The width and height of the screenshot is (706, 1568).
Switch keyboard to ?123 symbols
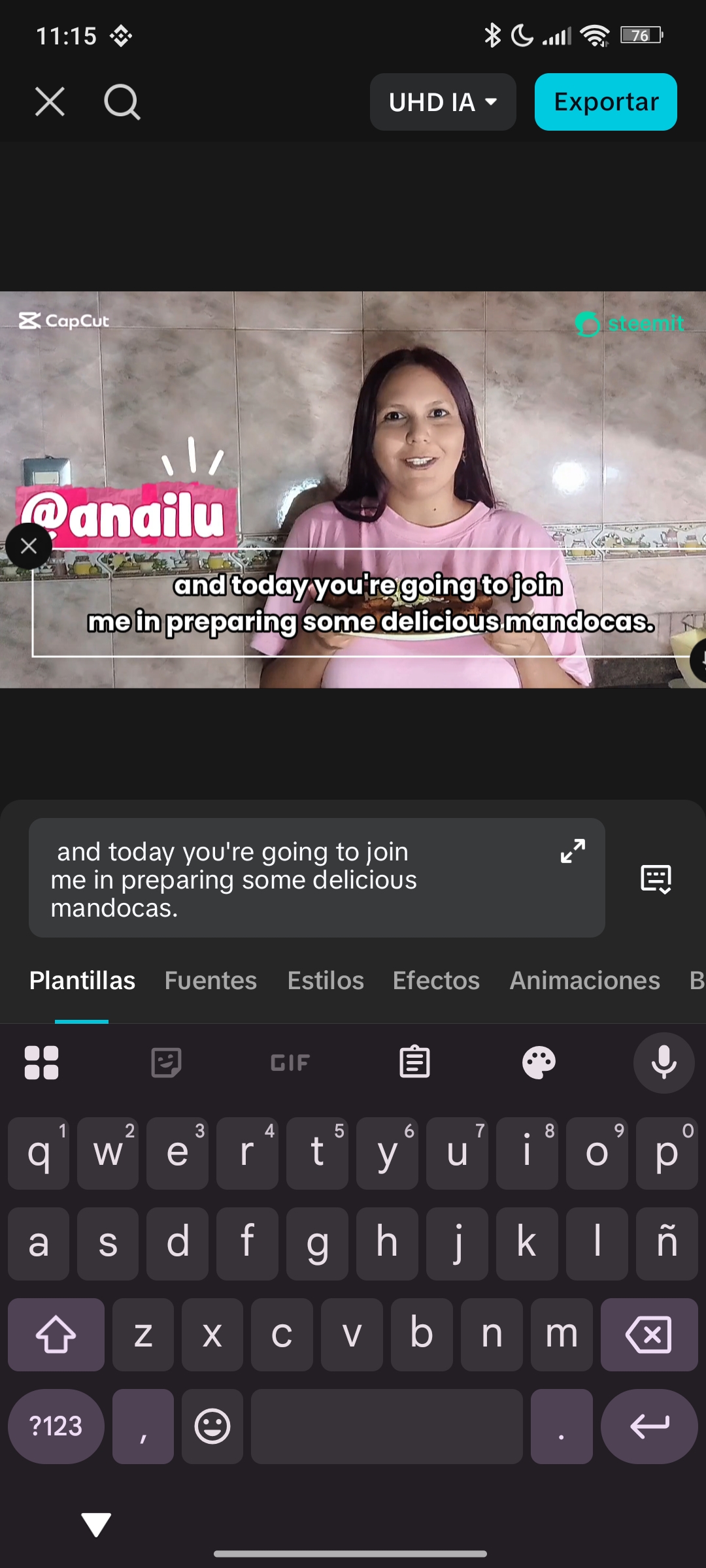(x=56, y=1426)
